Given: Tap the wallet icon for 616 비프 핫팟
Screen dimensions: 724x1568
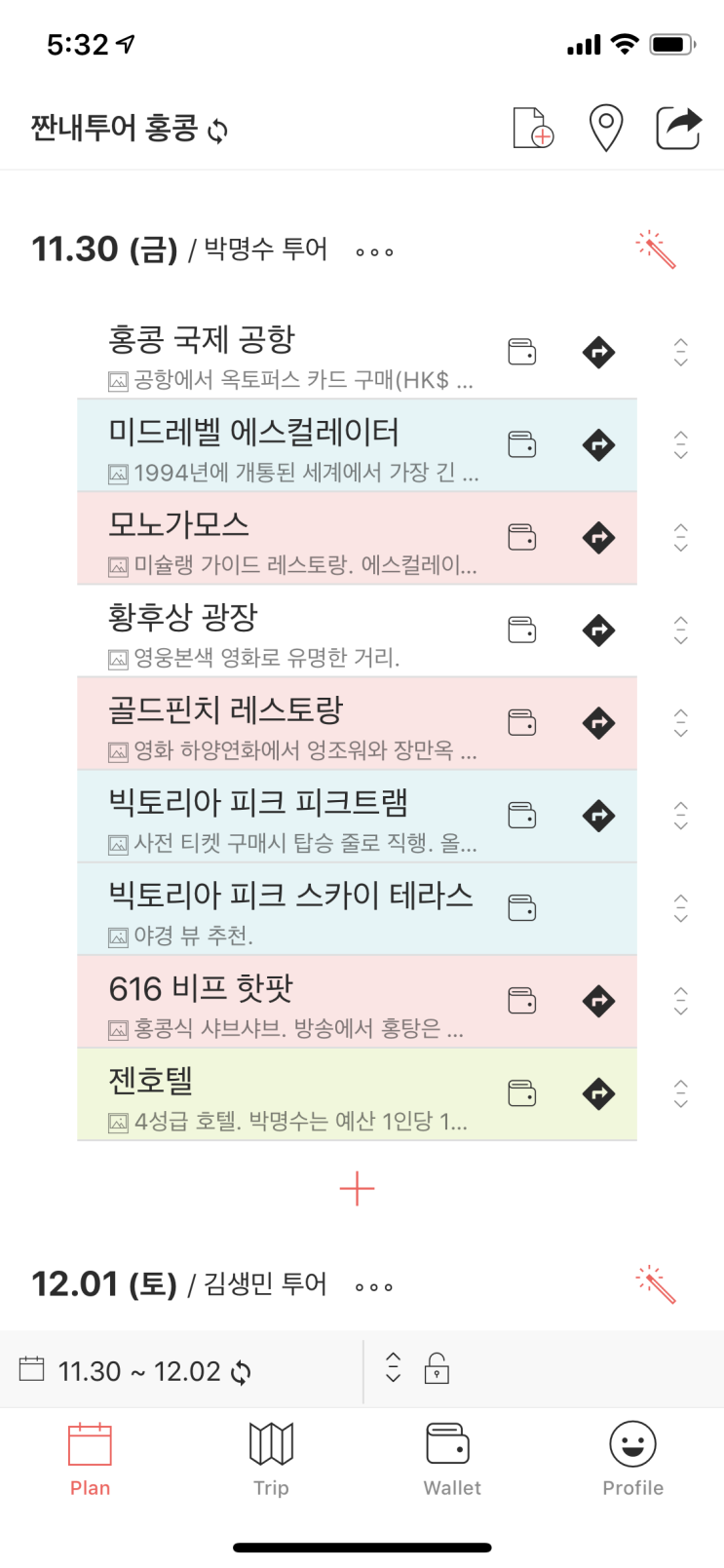Looking at the screenshot, I should (x=522, y=1001).
